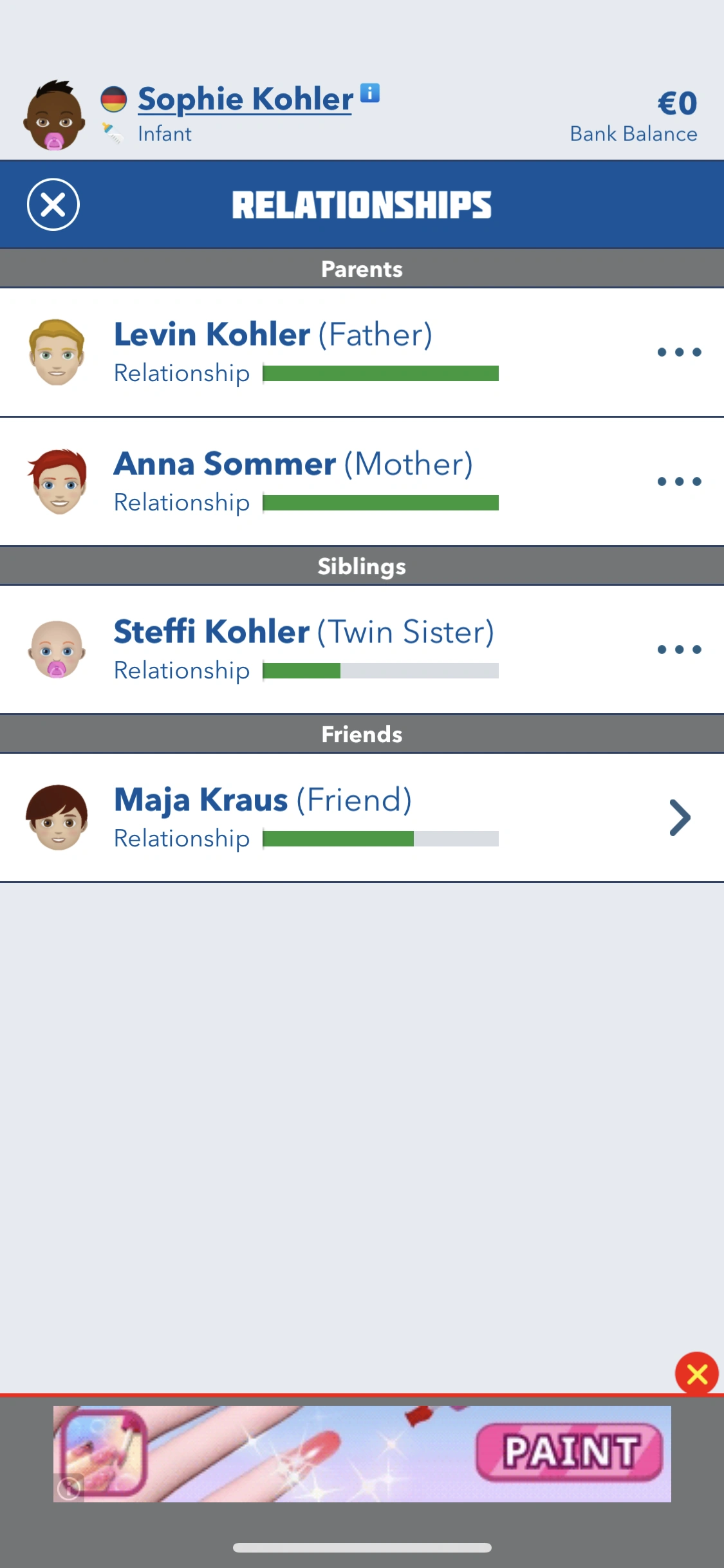Tap the baby bottle age icon
This screenshot has width=724, height=1568.
point(114,133)
